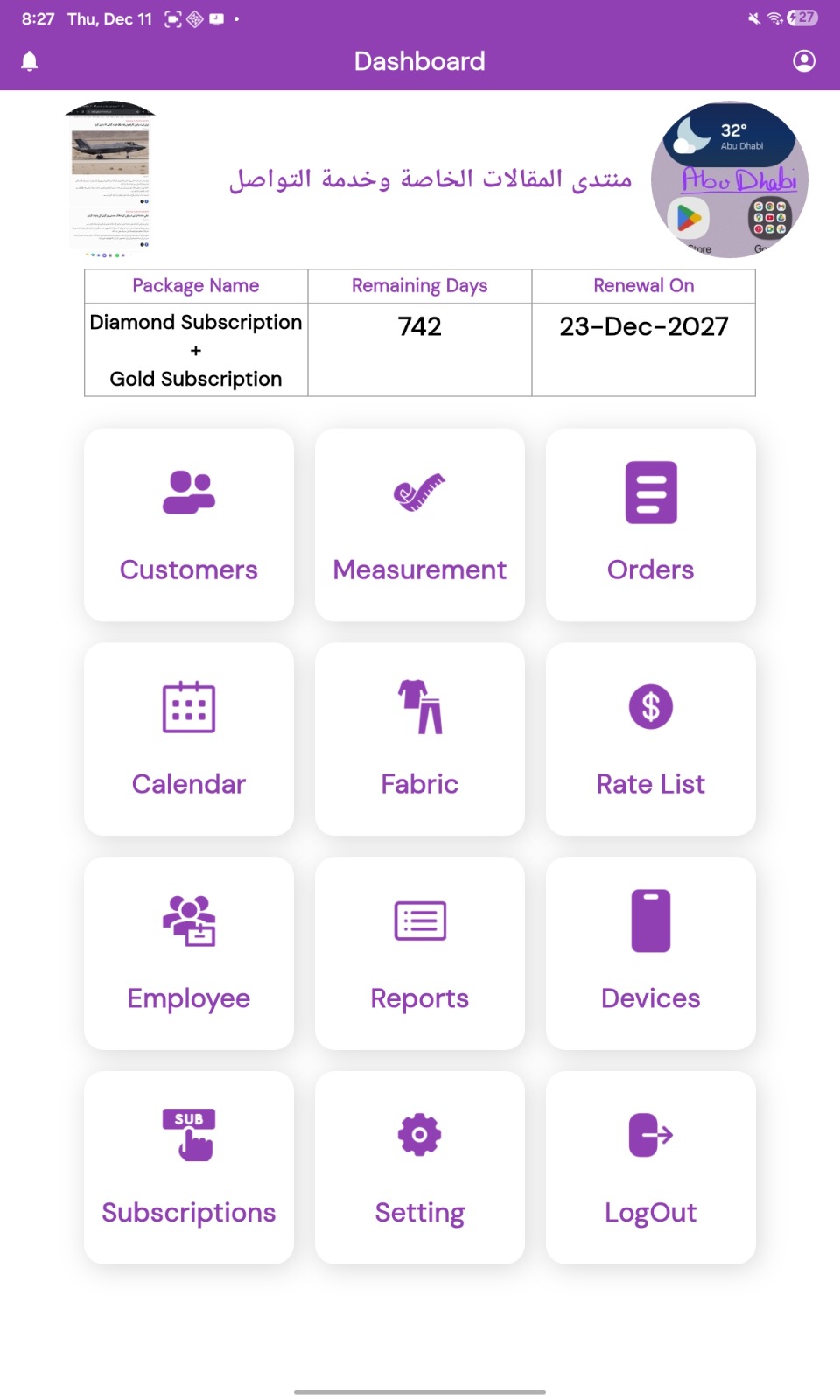Open the Rate List

[x=650, y=739]
